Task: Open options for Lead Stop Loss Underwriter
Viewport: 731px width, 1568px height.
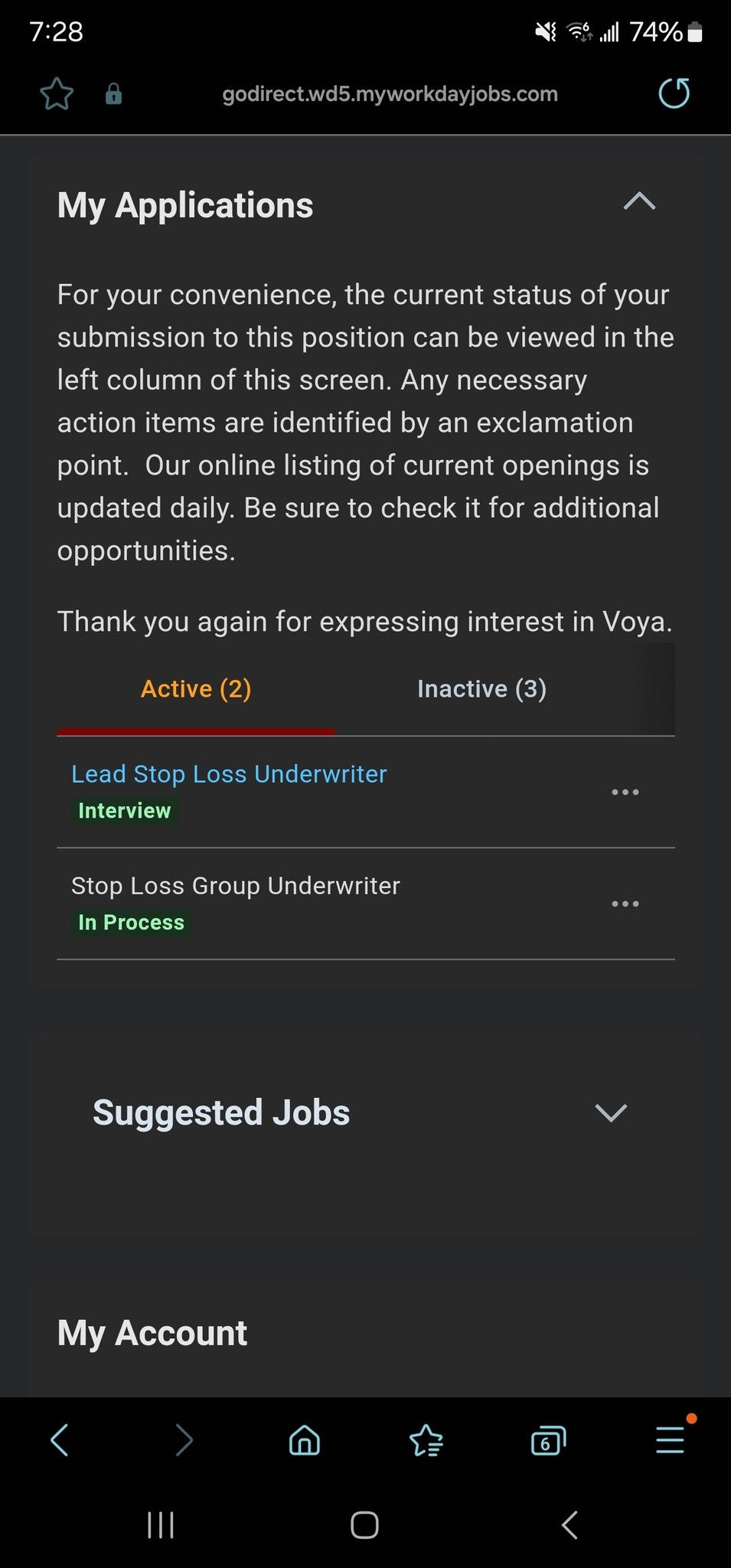Action: point(625,792)
